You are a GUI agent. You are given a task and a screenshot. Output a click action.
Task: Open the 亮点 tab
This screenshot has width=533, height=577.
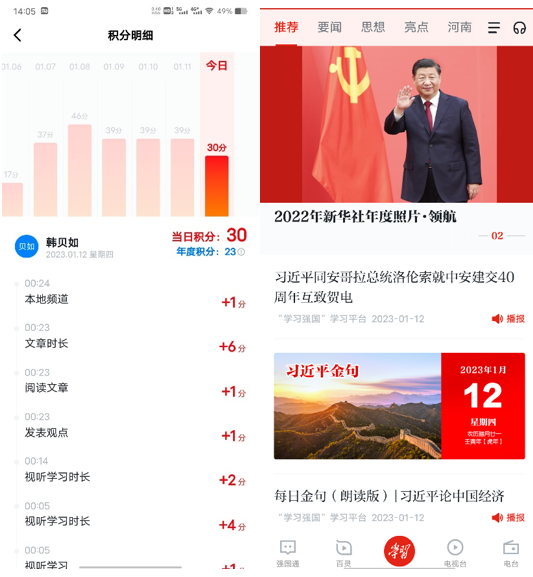click(416, 27)
